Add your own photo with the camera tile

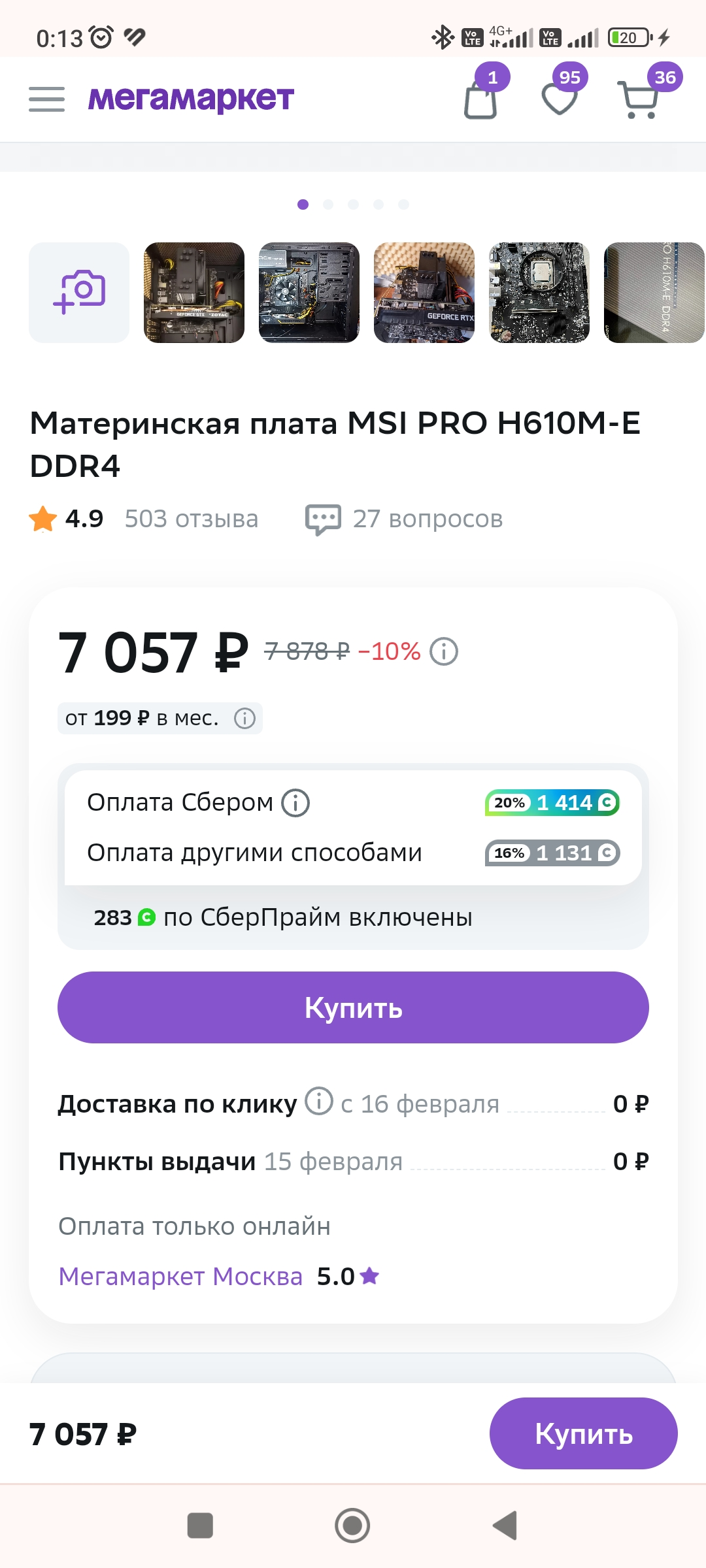click(79, 293)
